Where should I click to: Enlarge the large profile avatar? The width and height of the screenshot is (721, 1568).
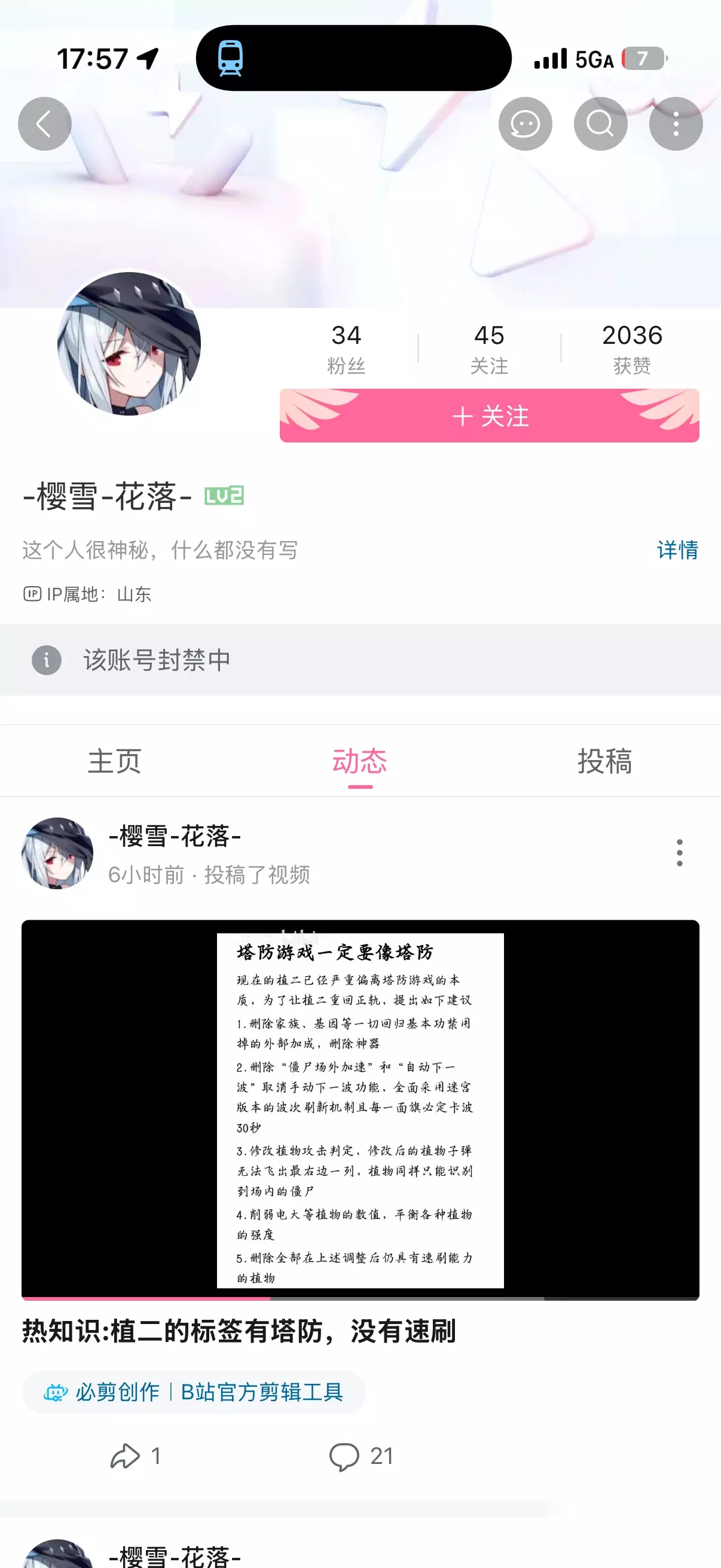tap(129, 344)
